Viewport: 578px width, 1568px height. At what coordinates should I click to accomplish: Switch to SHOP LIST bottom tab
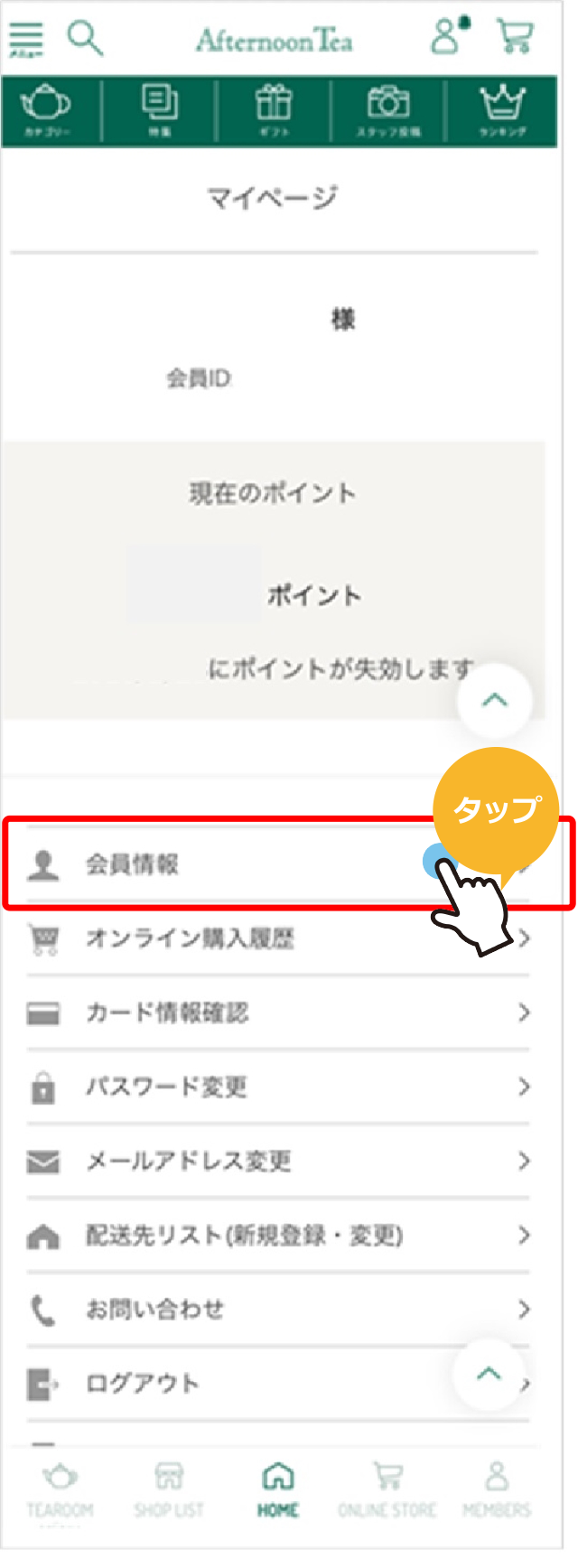tap(169, 1491)
